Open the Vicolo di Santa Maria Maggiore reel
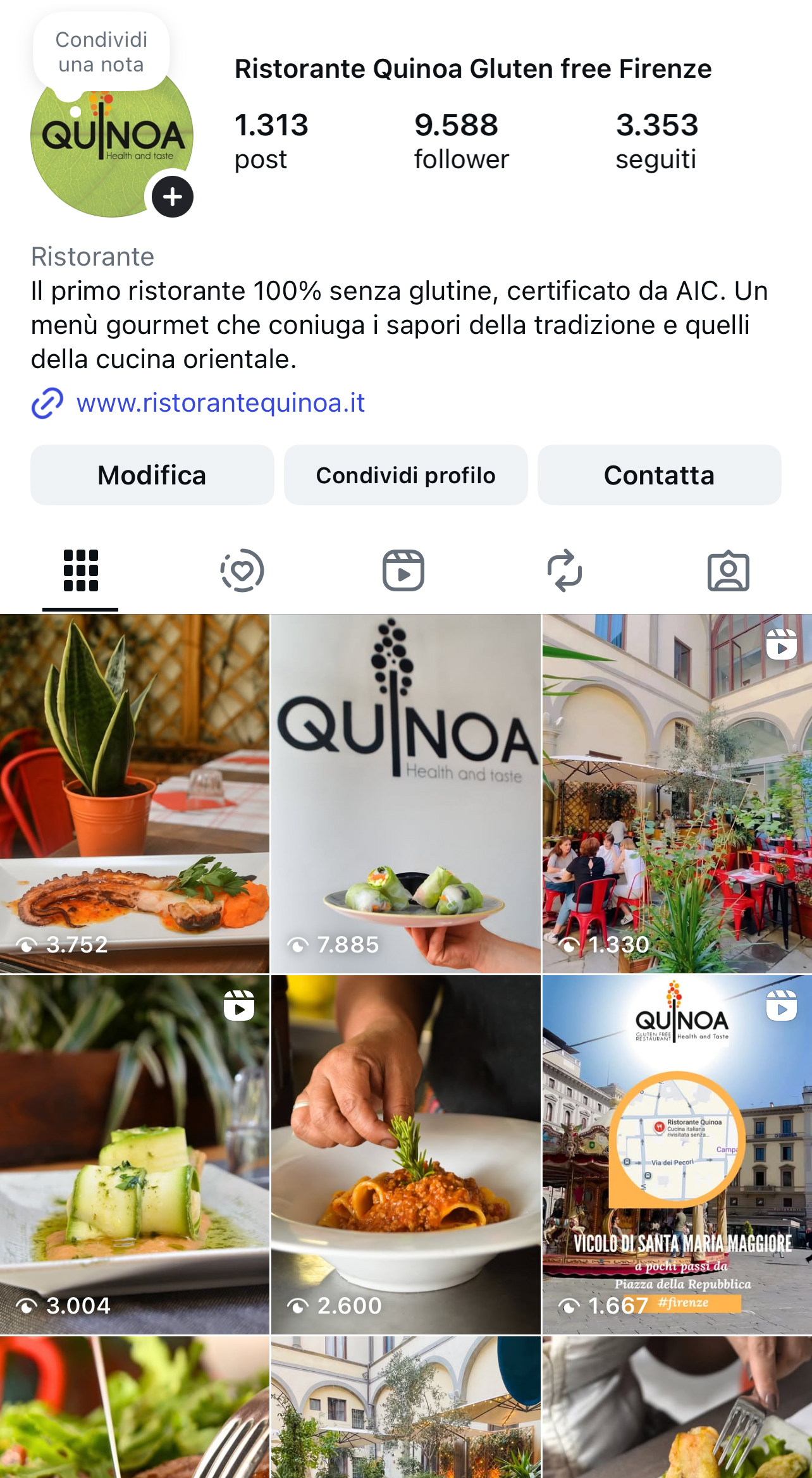Screen dimensions: 812x1478 click(677, 1154)
